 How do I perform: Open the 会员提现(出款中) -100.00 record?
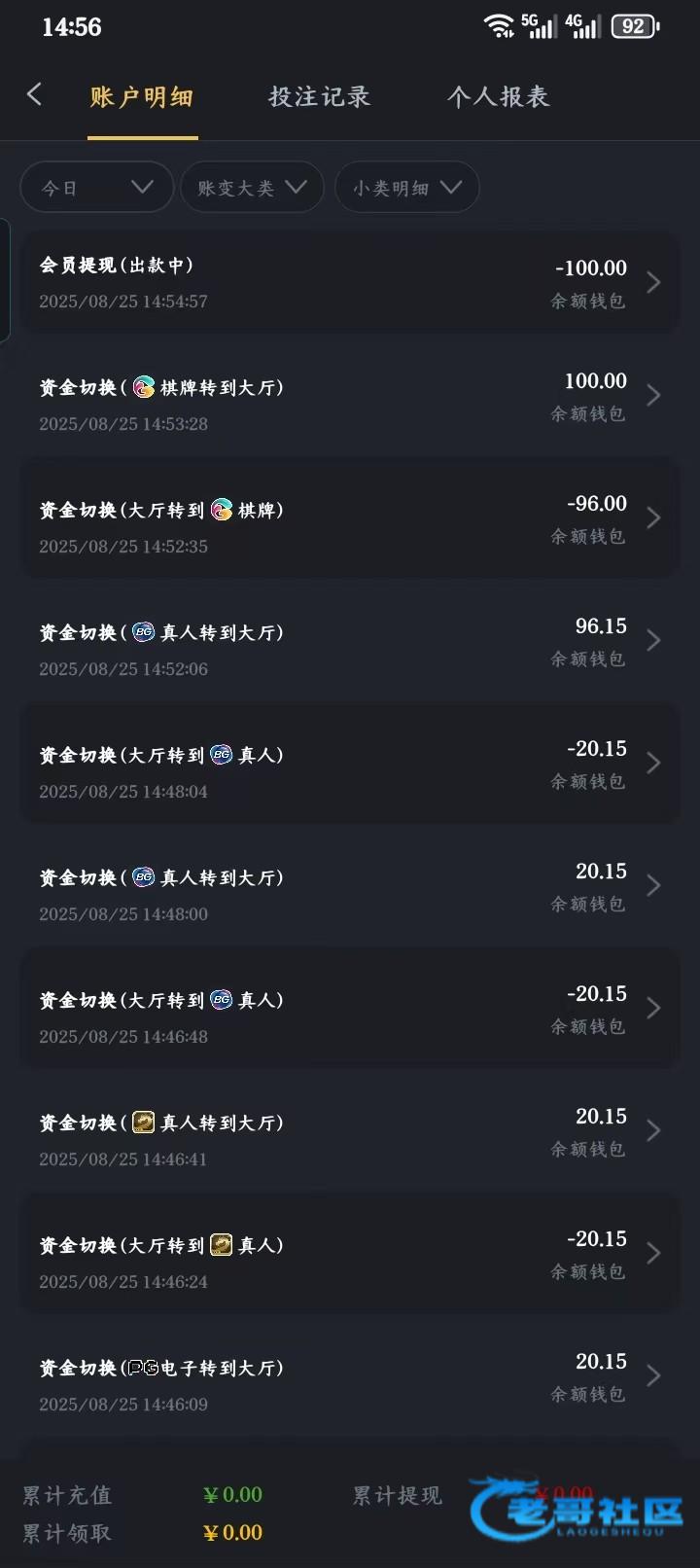[350, 282]
